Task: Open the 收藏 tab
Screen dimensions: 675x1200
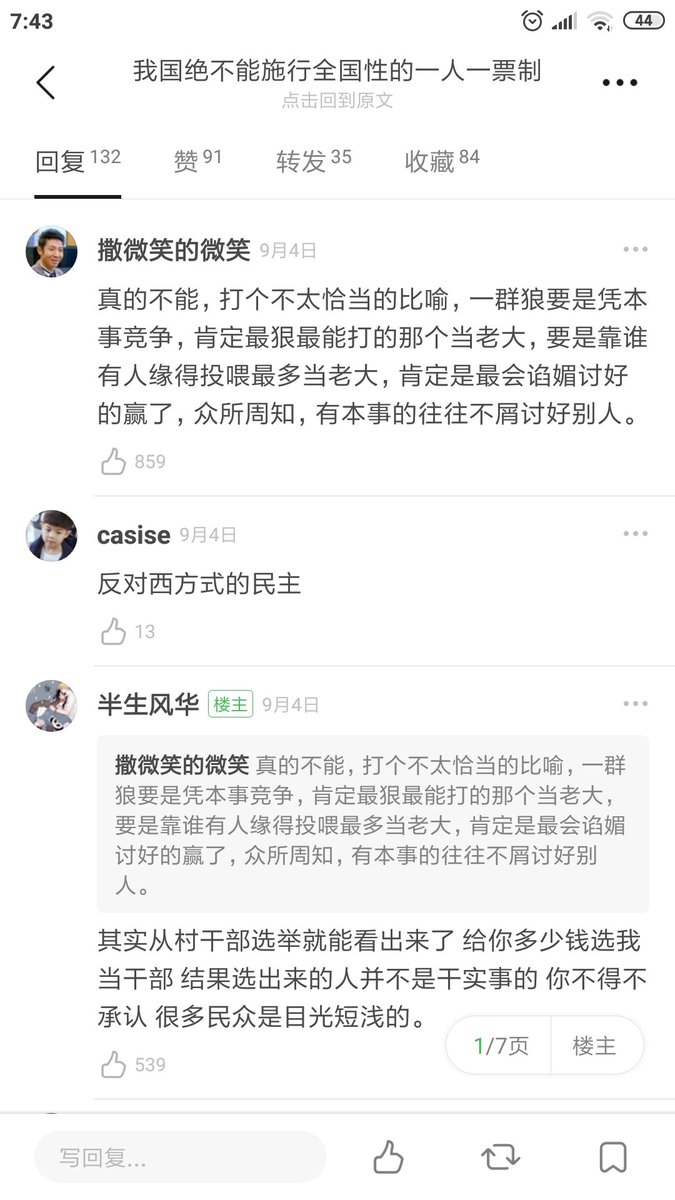Action: [x=441, y=161]
